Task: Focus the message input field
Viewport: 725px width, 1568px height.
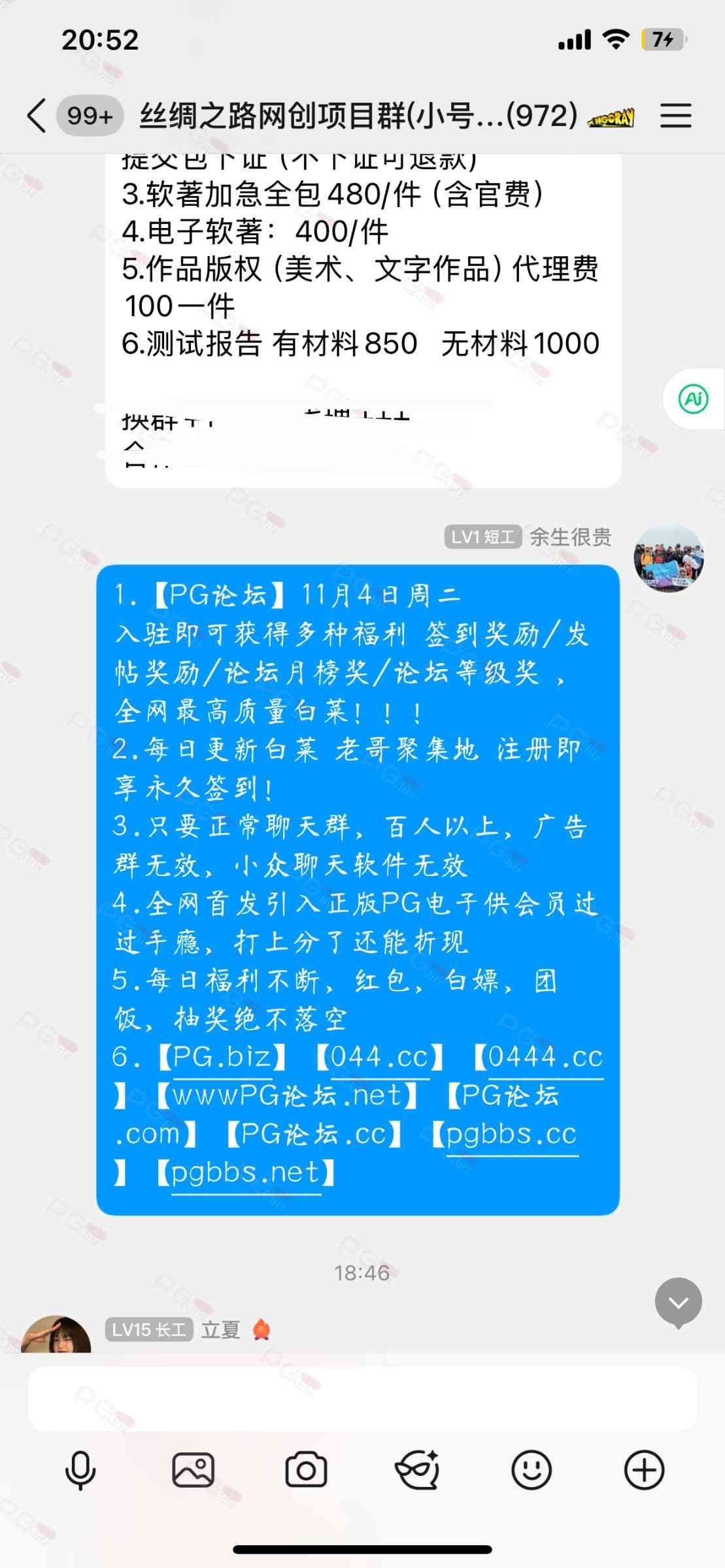Action: pos(362,1399)
